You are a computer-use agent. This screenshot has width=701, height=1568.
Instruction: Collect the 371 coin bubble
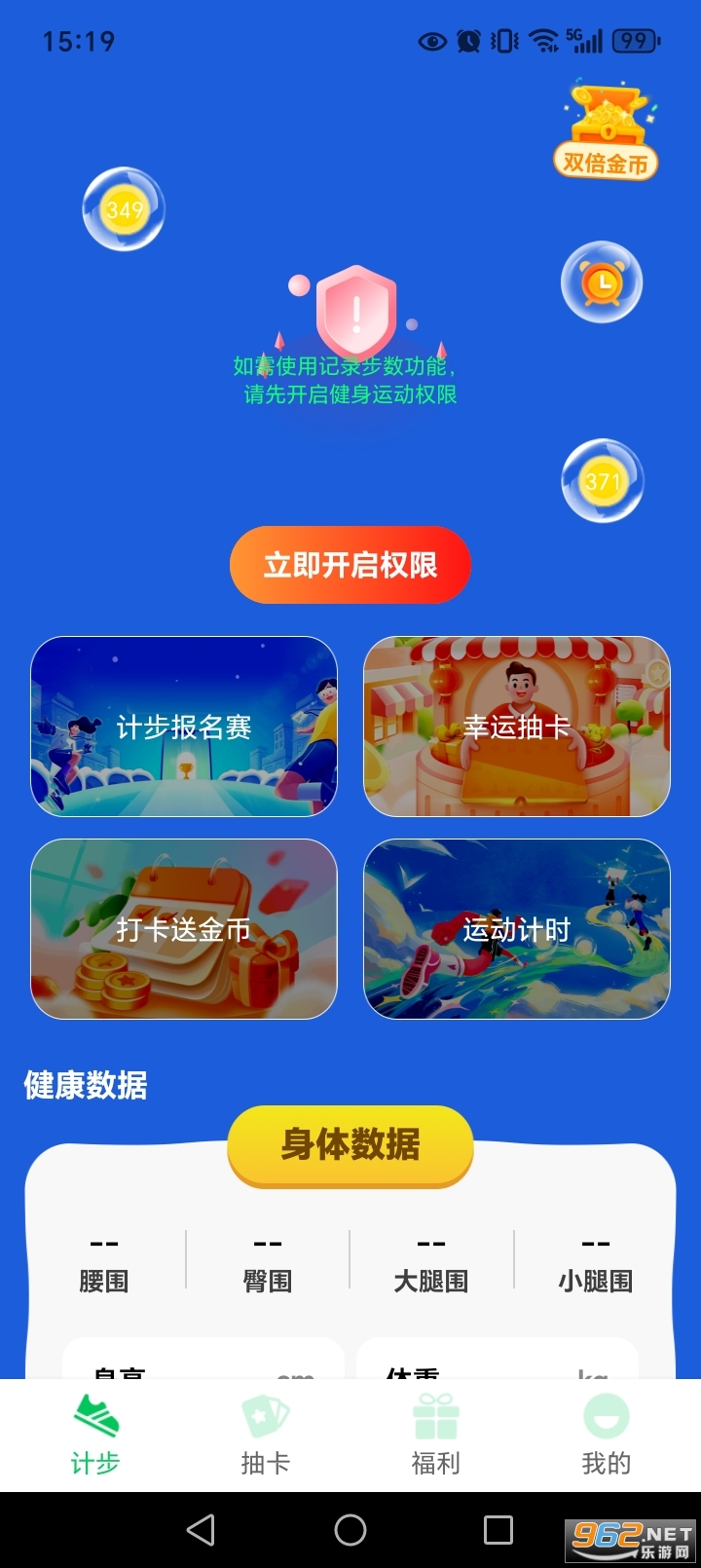(602, 479)
